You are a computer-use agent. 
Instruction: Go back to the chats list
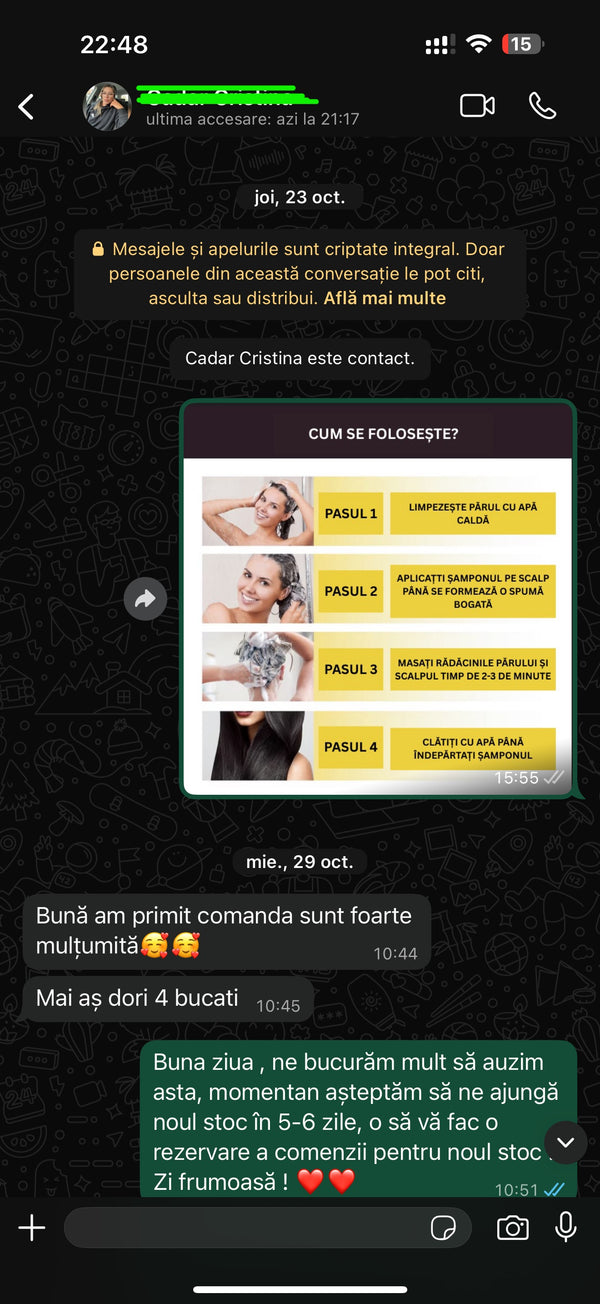26,106
